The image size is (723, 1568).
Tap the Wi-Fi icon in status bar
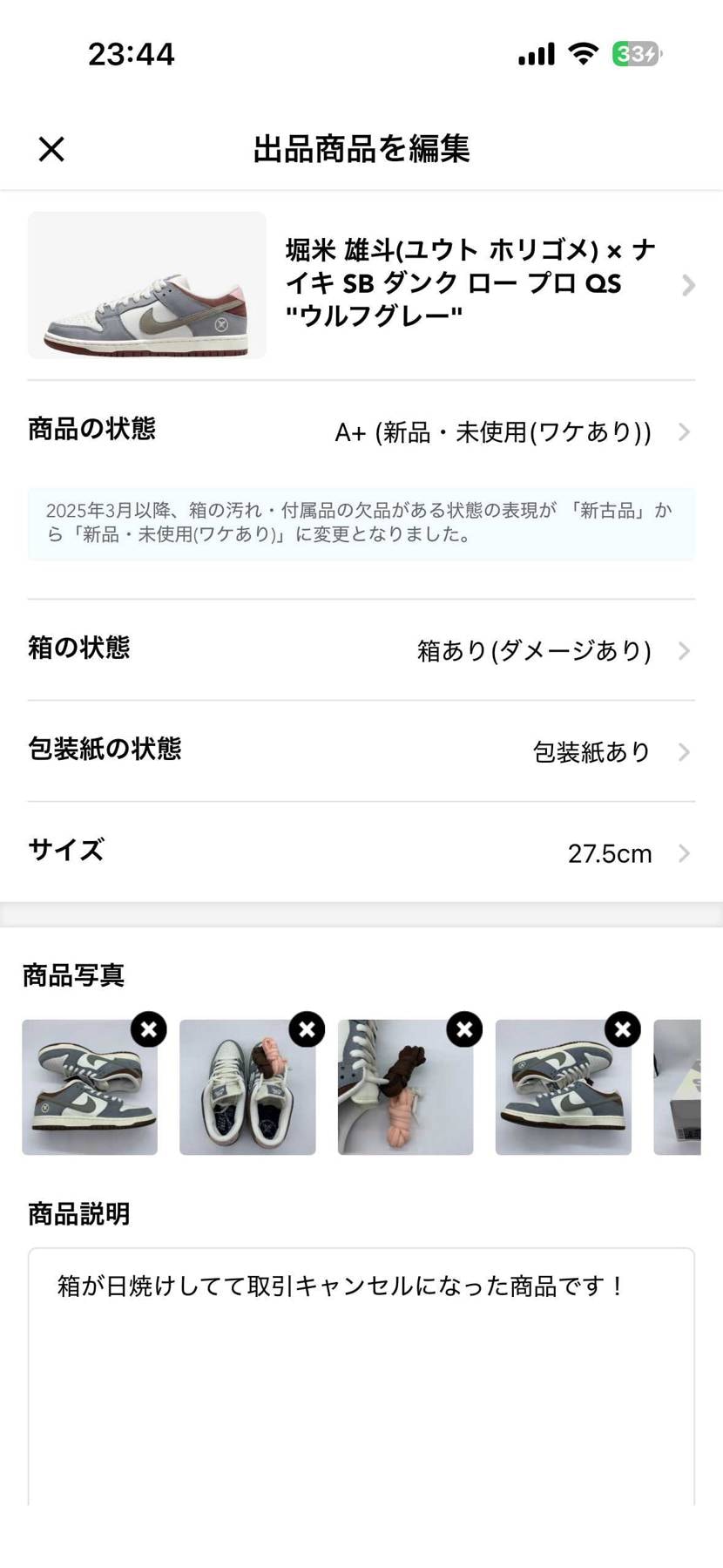(584, 52)
